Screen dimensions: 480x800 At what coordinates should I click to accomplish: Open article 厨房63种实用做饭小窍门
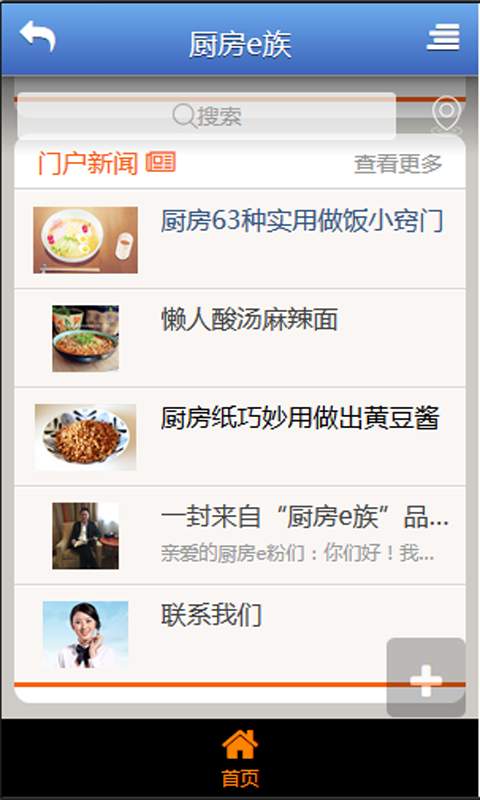[x=240, y=239]
